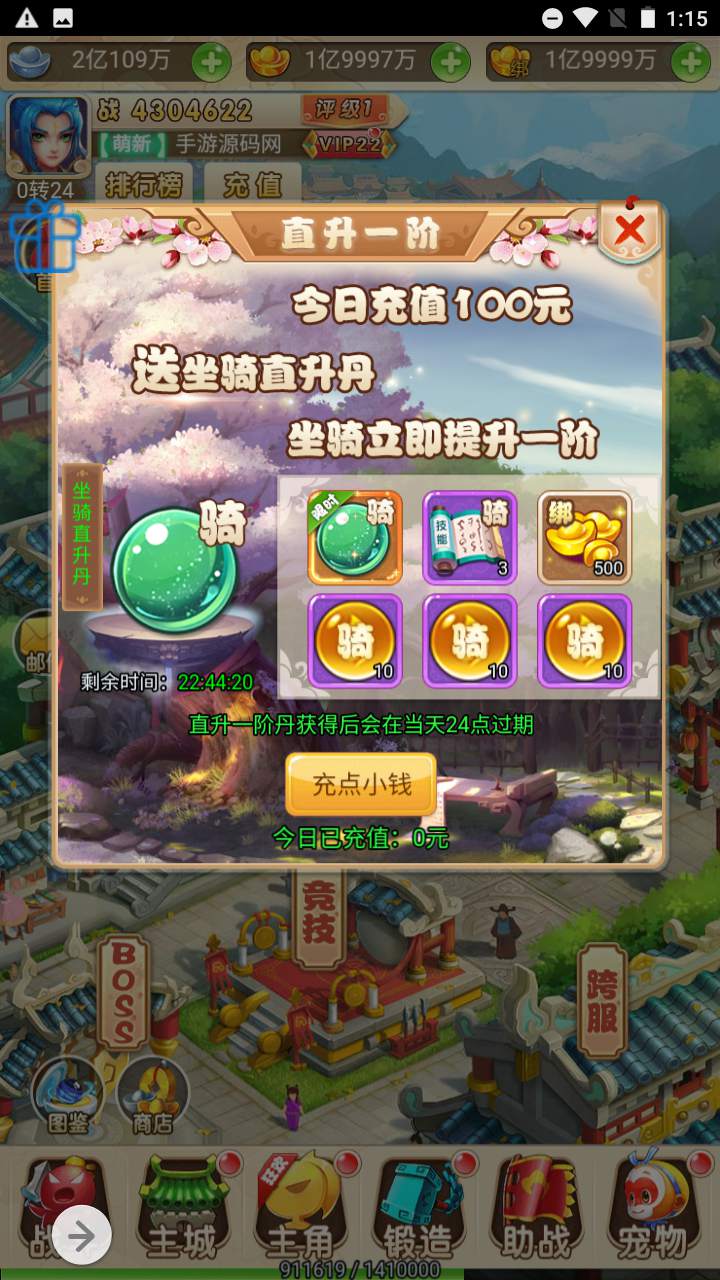Add bound gold with the plus icon
The height and width of the screenshot is (1280, 720).
691,62
